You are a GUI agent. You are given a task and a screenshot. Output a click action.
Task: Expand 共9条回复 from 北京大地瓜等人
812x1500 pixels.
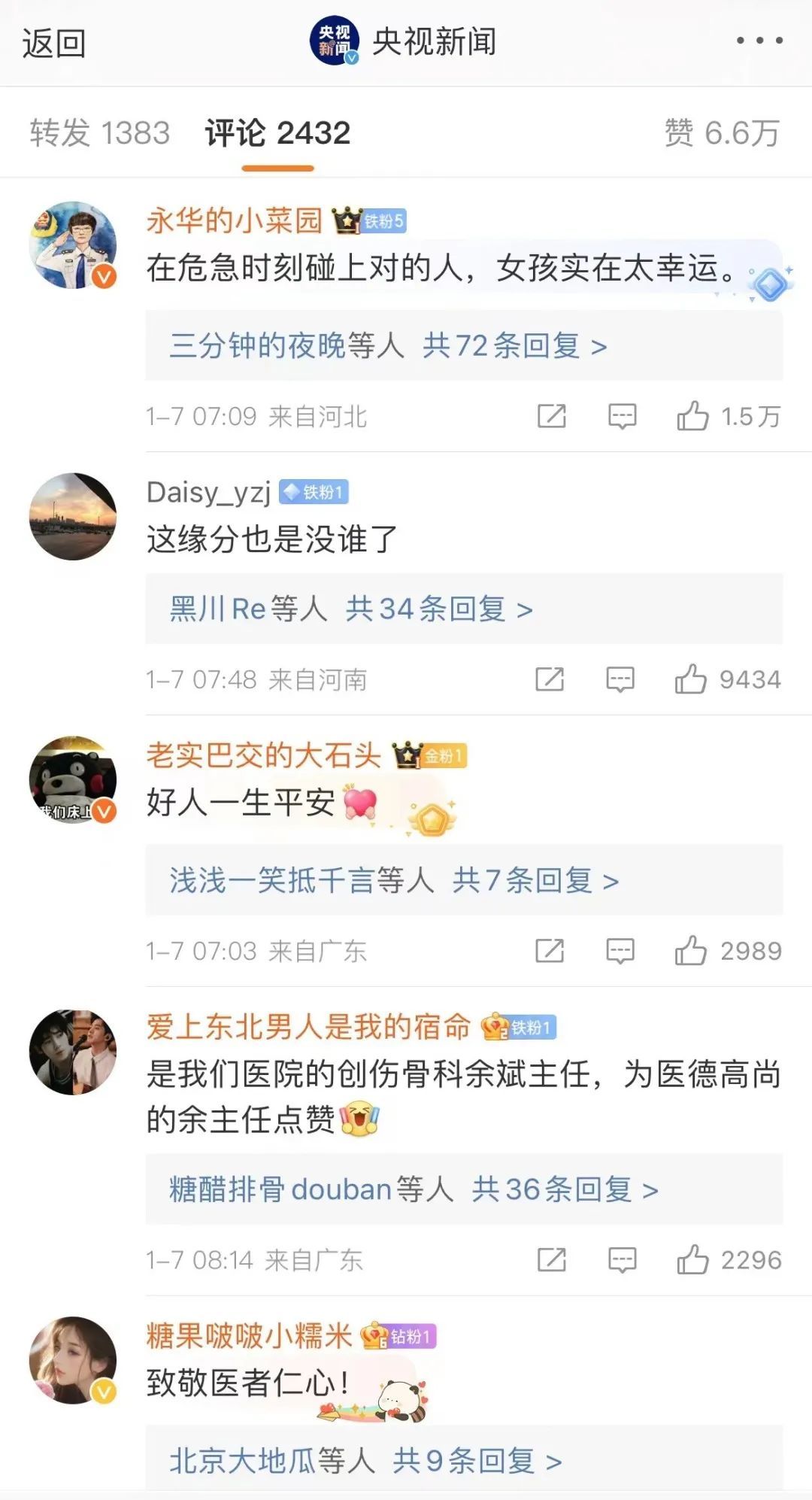(365, 1461)
